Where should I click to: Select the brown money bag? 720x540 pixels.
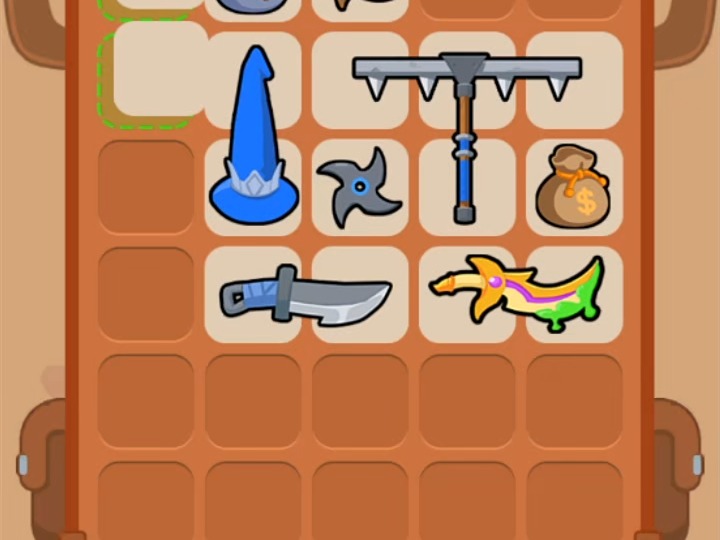pyautogui.click(x=573, y=188)
